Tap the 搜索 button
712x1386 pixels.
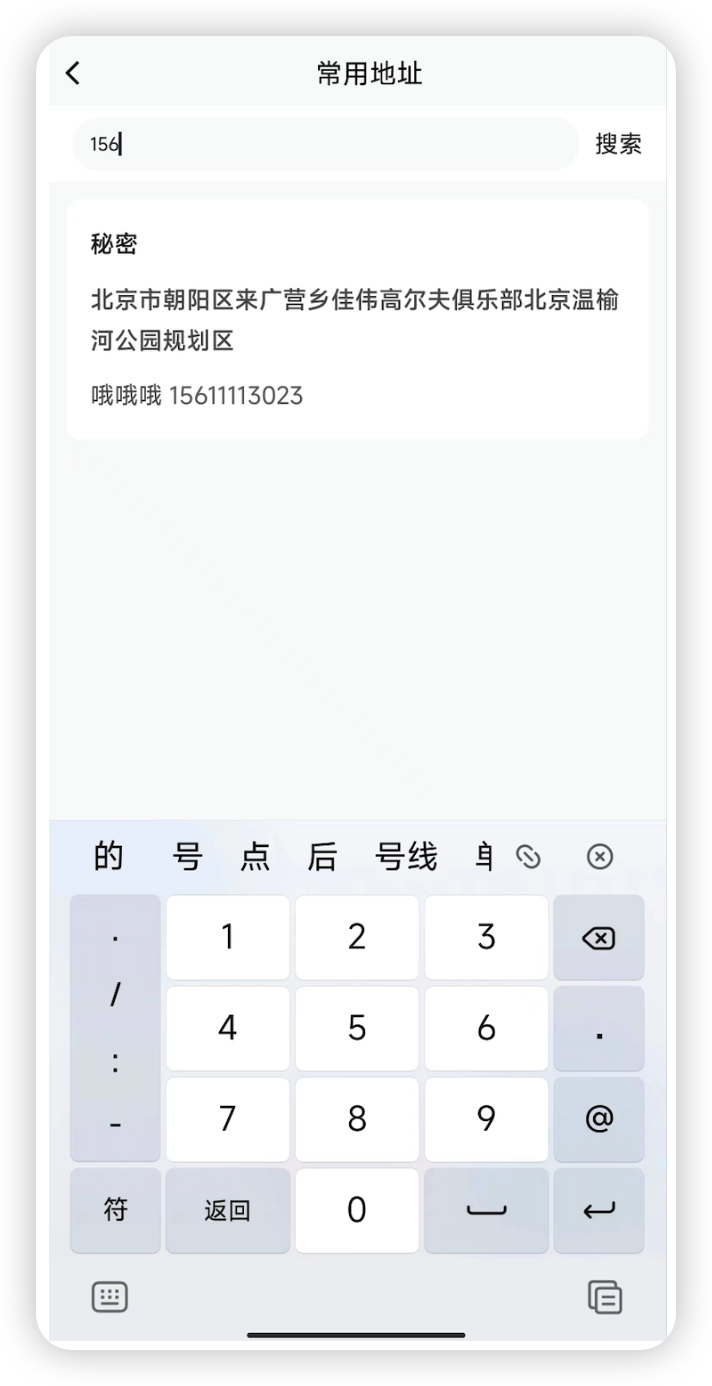pyautogui.click(x=618, y=144)
